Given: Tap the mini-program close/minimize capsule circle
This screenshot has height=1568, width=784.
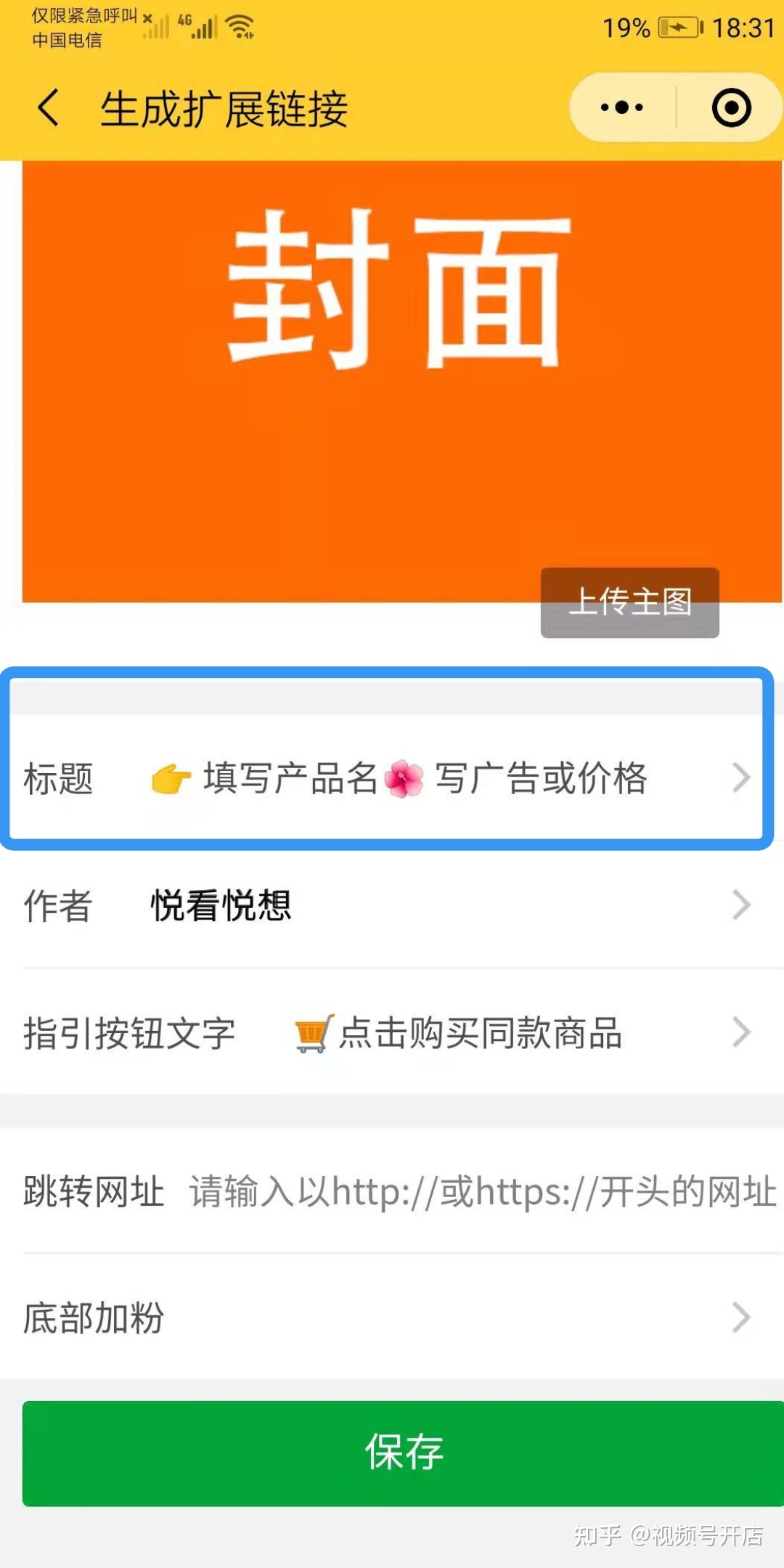Looking at the screenshot, I should 731,106.
